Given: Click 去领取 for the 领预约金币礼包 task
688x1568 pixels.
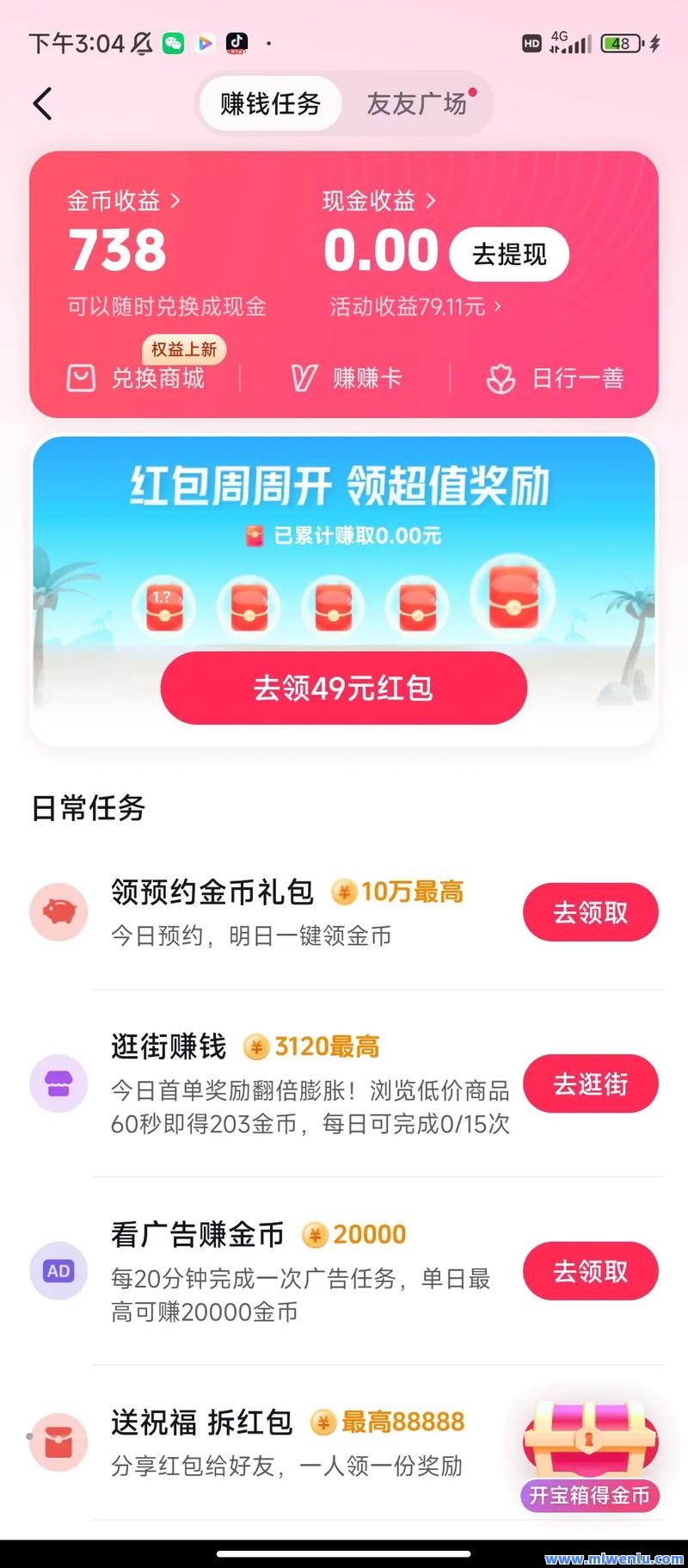Looking at the screenshot, I should click(x=591, y=912).
